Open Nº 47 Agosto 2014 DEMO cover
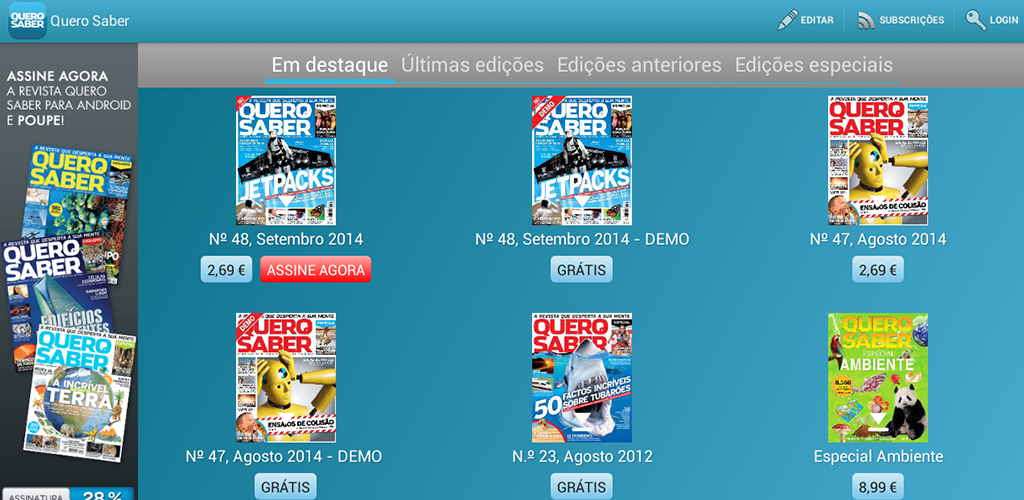1024x500 pixels. [x=286, y=377]
